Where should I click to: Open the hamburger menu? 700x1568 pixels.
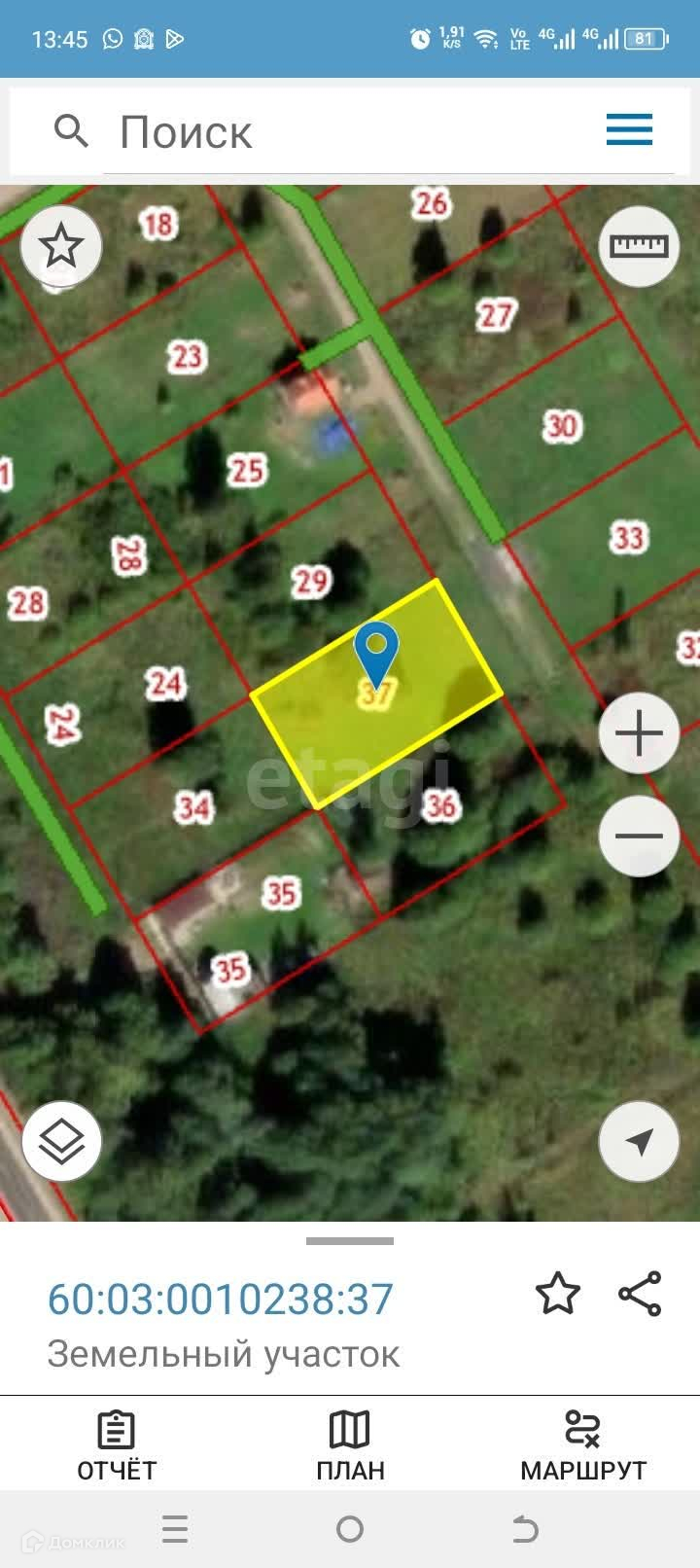629,129
